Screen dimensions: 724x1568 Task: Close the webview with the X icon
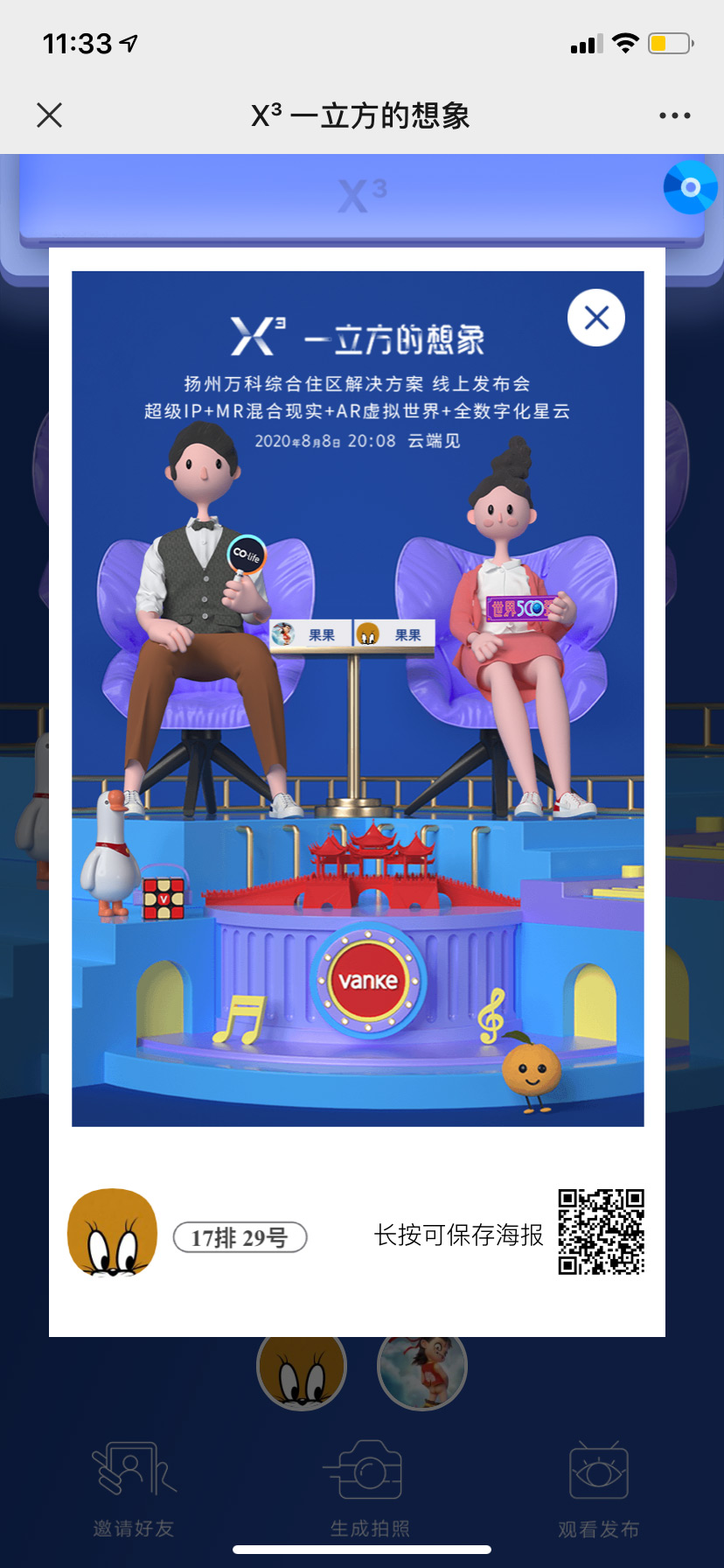click(x=50, y=115)
